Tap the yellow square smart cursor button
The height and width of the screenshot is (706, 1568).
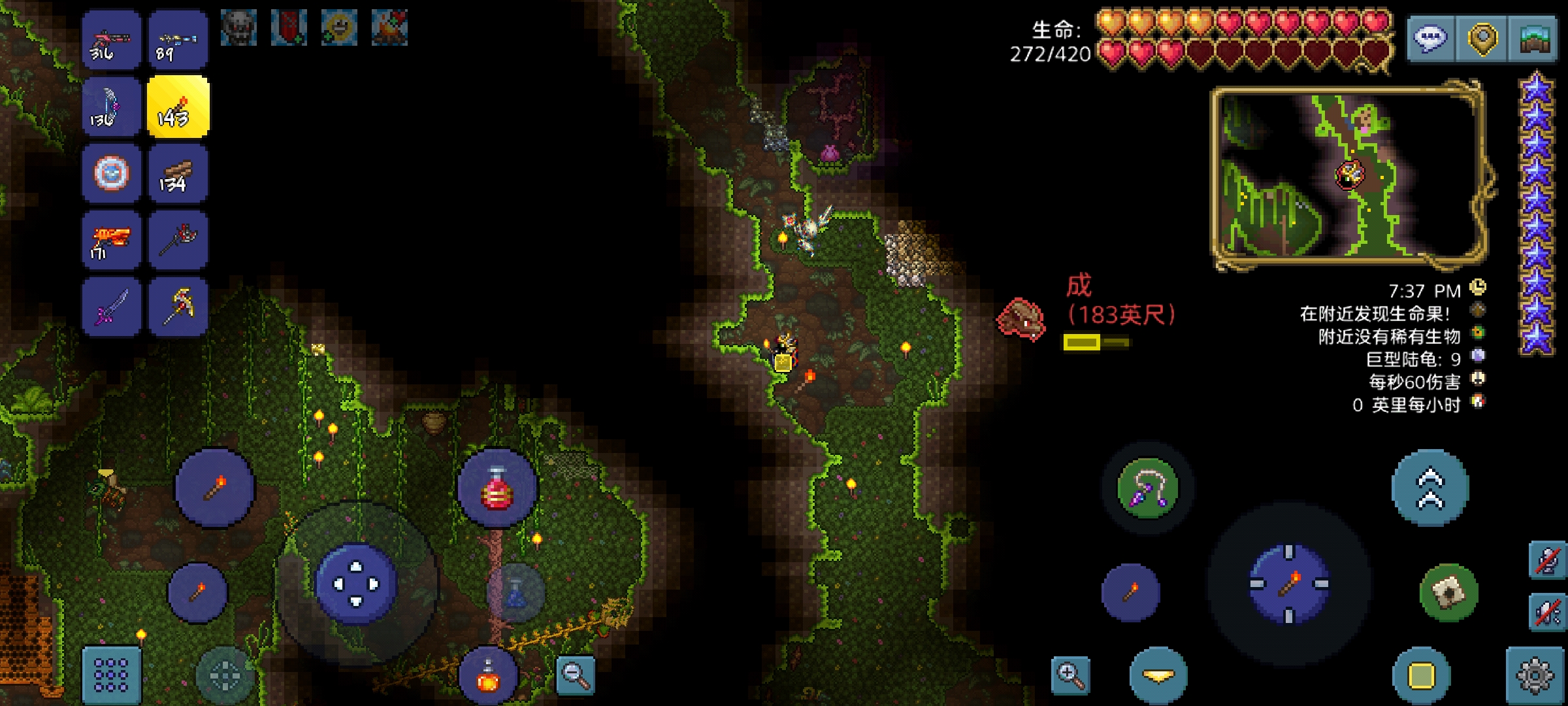click(x=1421, y=675)
